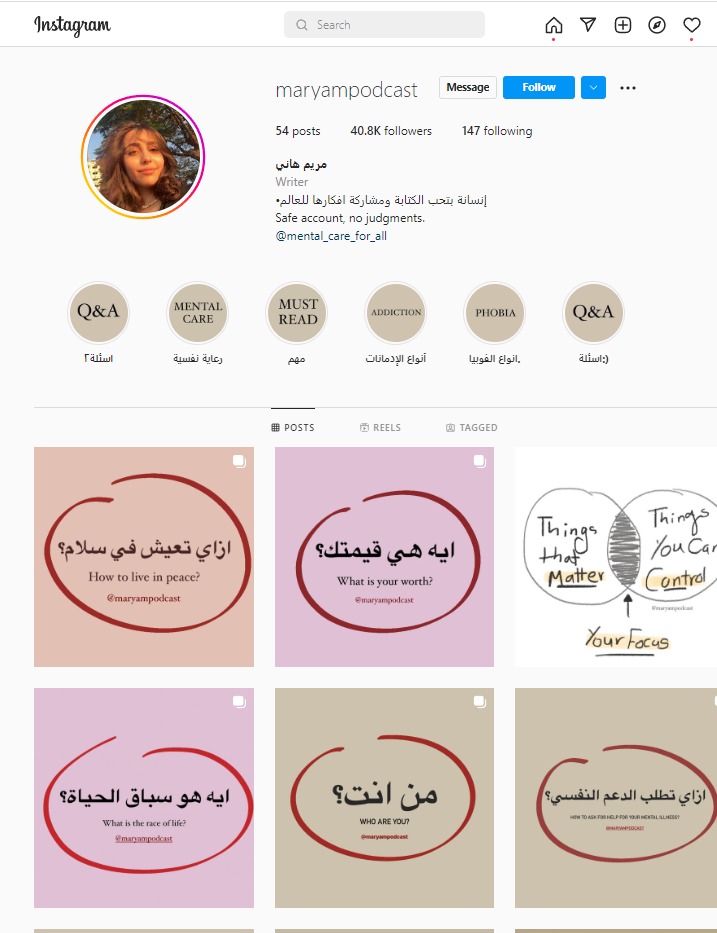
Task: Open the explore compass icon
Action: [657, 25]
